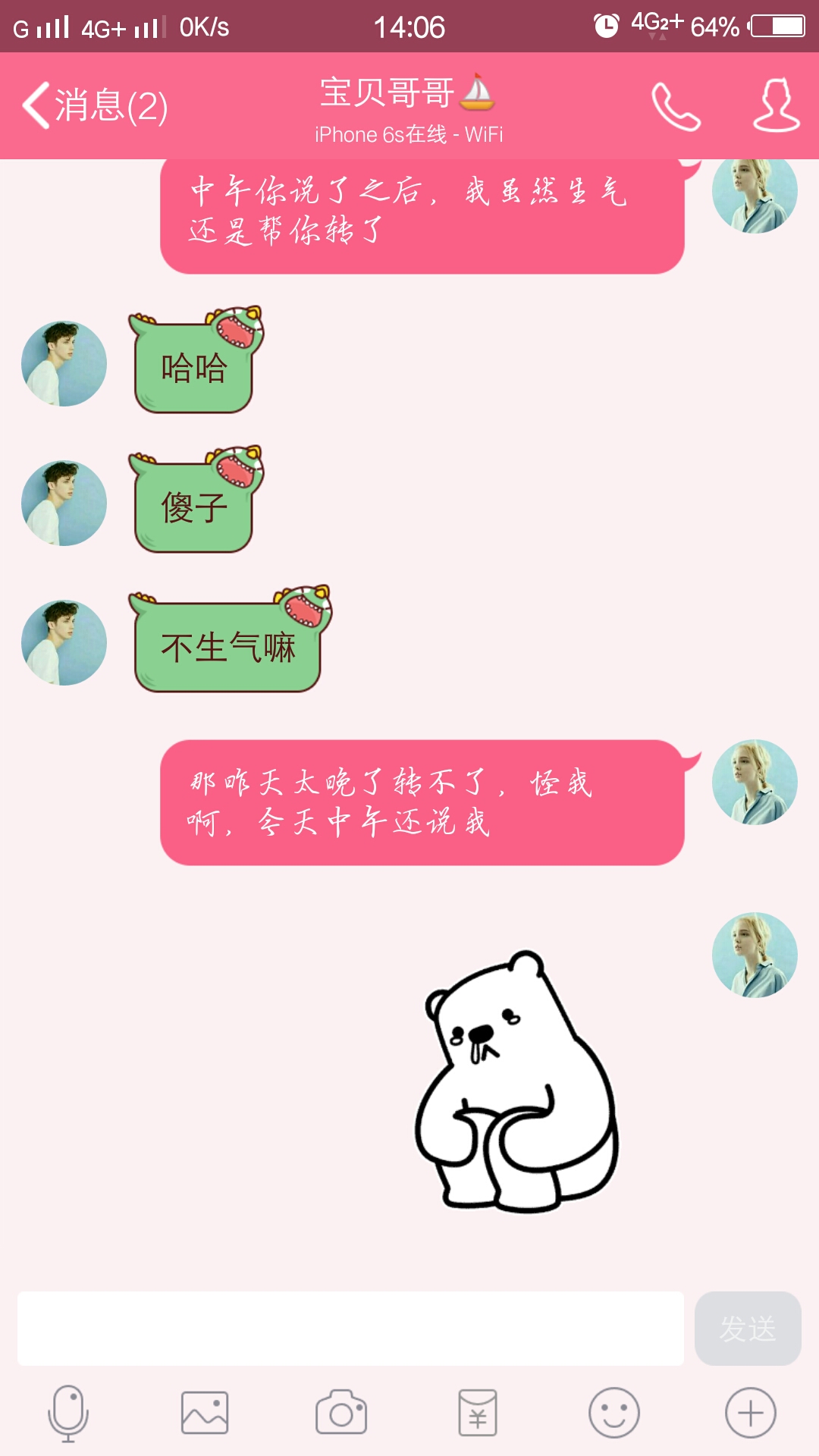This screenshot has height=1456, width=819.
Task: Start a voice call with 宝贝哥哥
Action: click(675, 106)
